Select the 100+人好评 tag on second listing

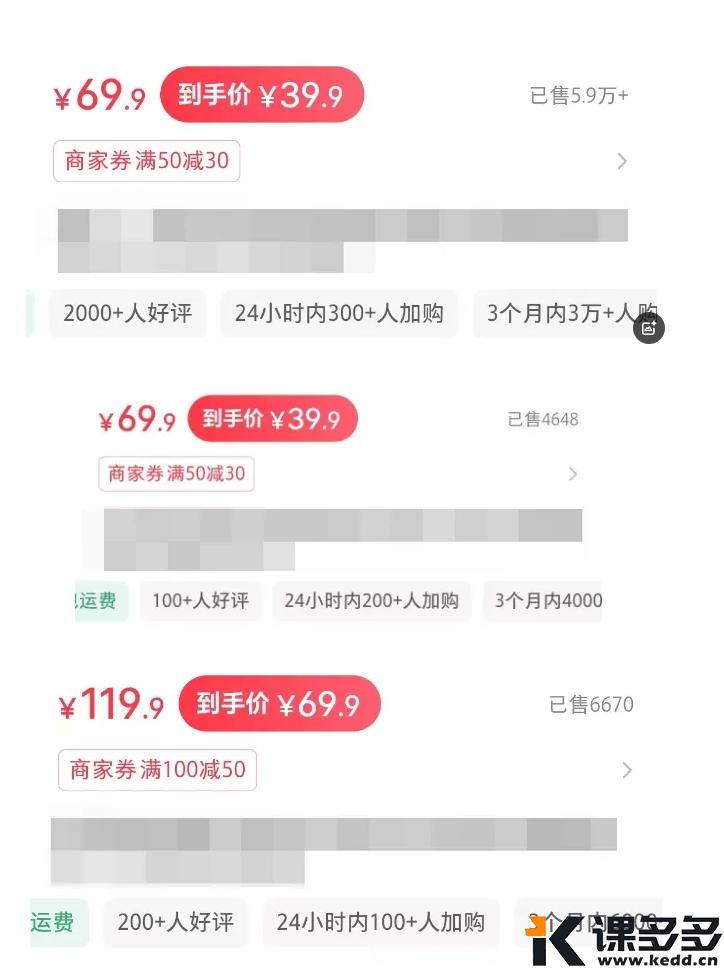[x=200, y=602]
